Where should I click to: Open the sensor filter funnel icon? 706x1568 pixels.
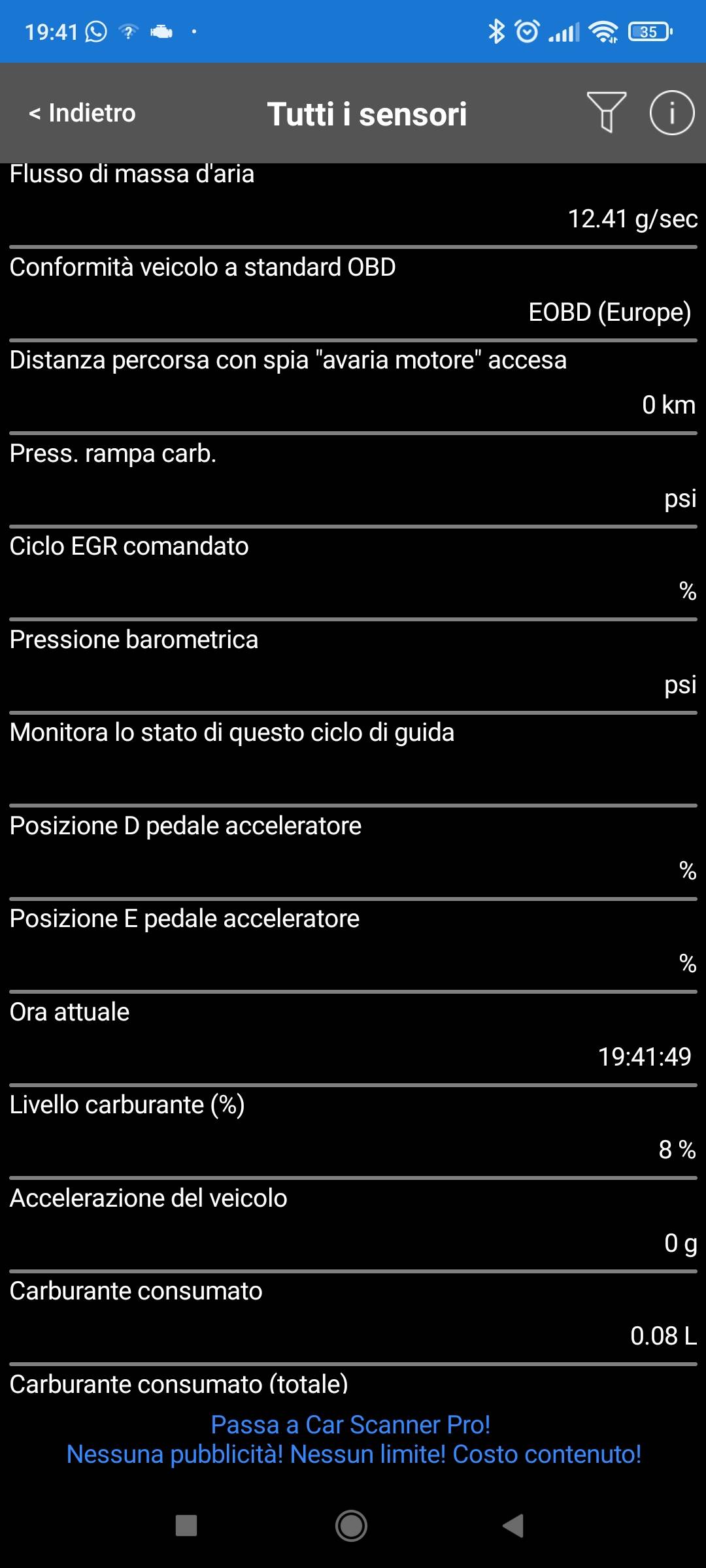tap(606, 112)
